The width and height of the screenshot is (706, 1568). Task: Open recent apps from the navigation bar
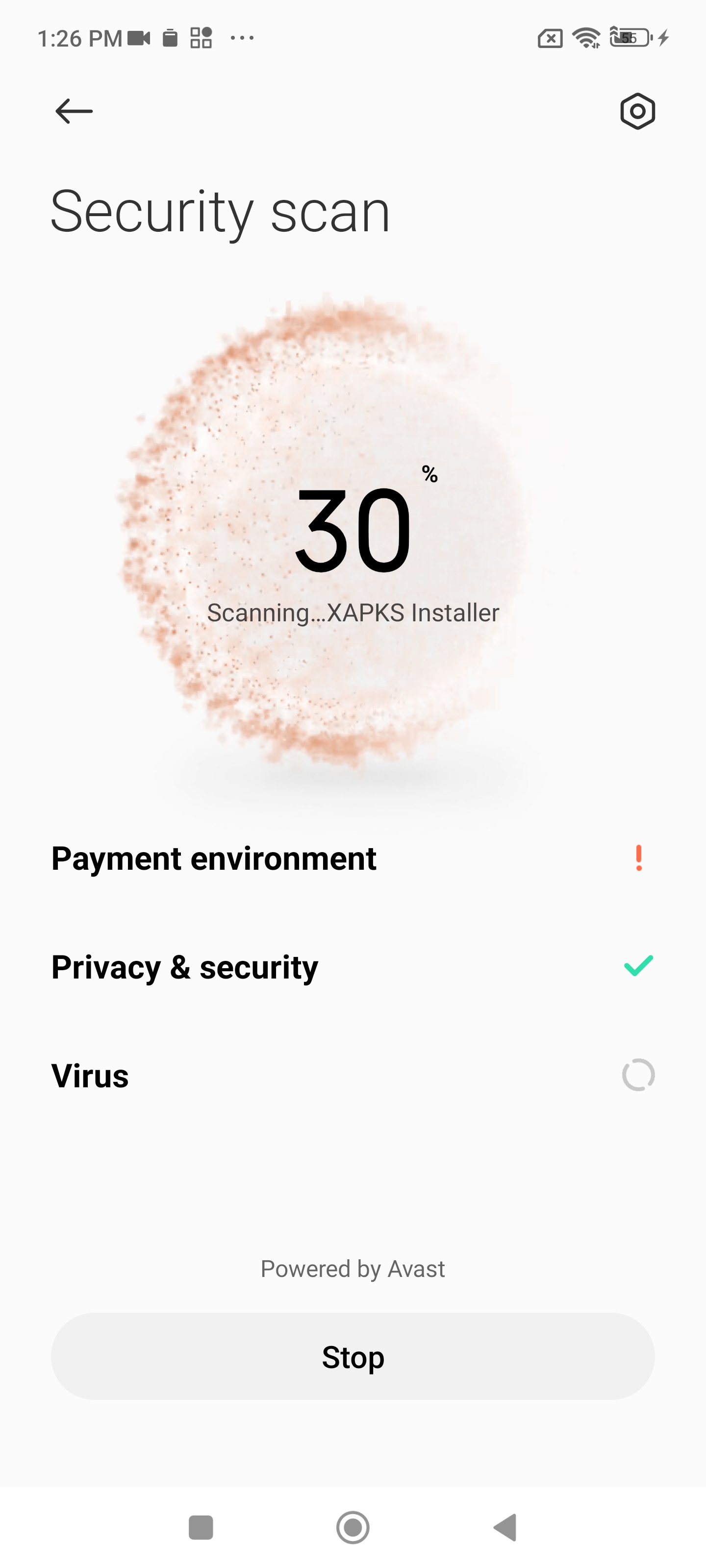point(201,1527)
